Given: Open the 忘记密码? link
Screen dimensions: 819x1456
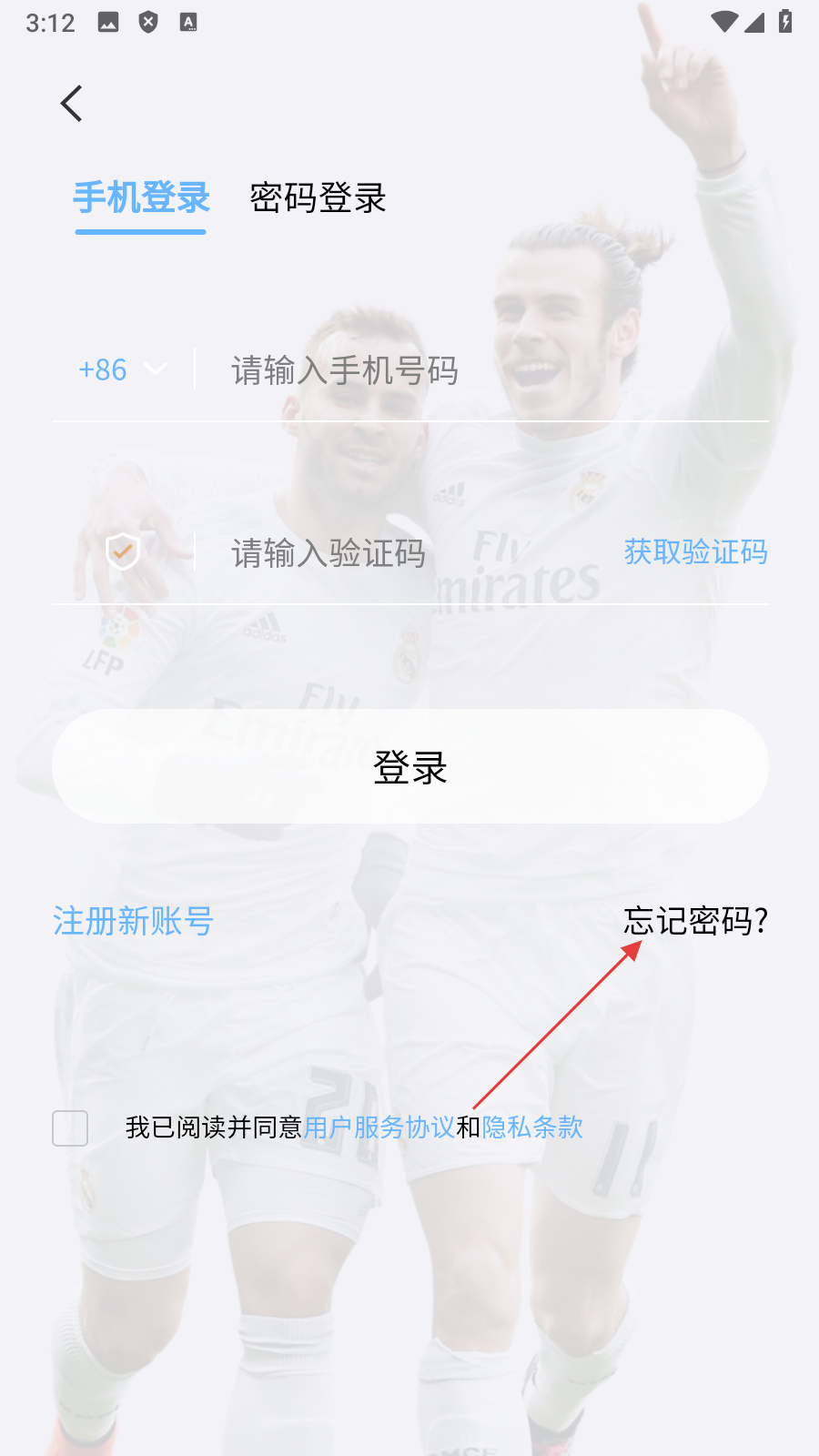Looking at the screenshot, I should [695, 922].
